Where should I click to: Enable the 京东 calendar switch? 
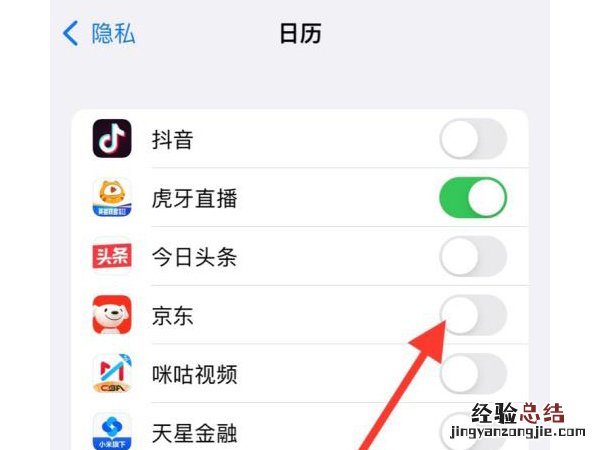(473, 316)
